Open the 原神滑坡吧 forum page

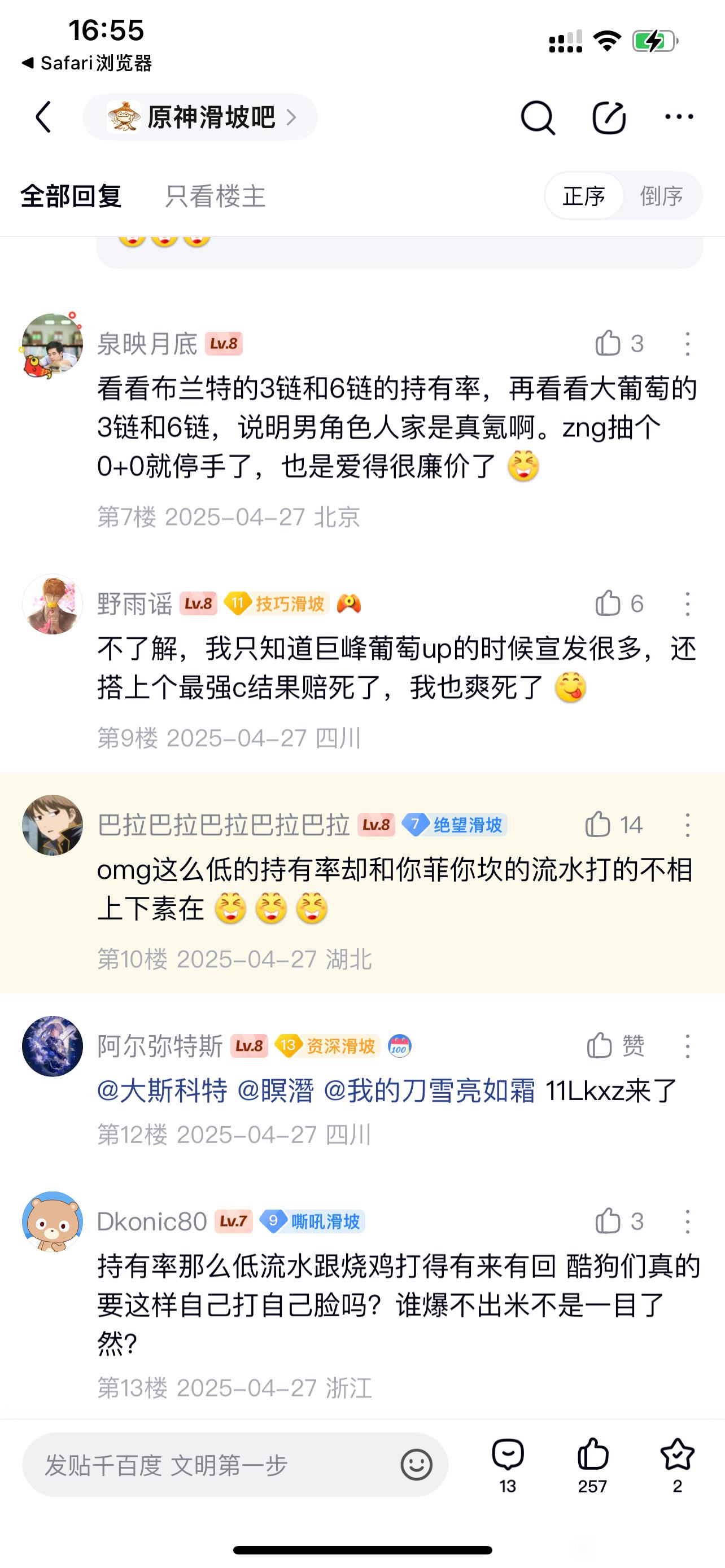[201, 117]
